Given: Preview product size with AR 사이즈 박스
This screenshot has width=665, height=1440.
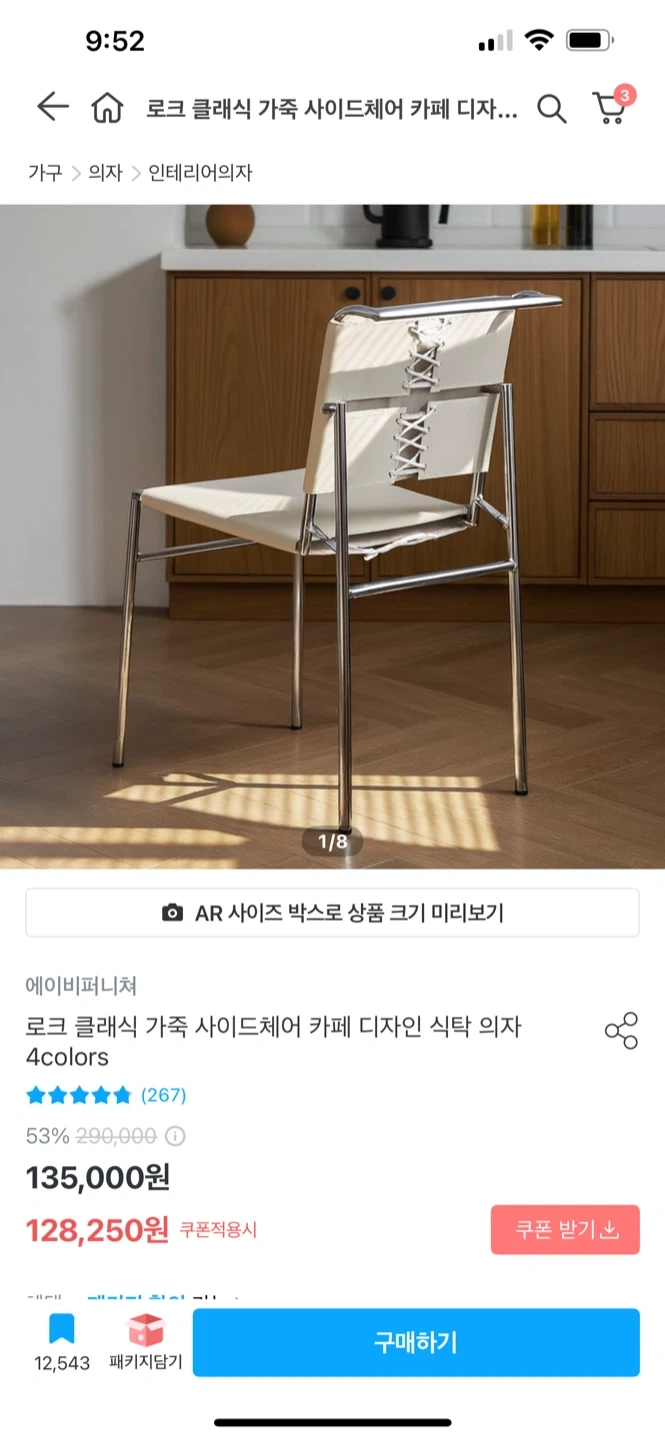Looking at the screenshot, I should [x=332, y=912].
